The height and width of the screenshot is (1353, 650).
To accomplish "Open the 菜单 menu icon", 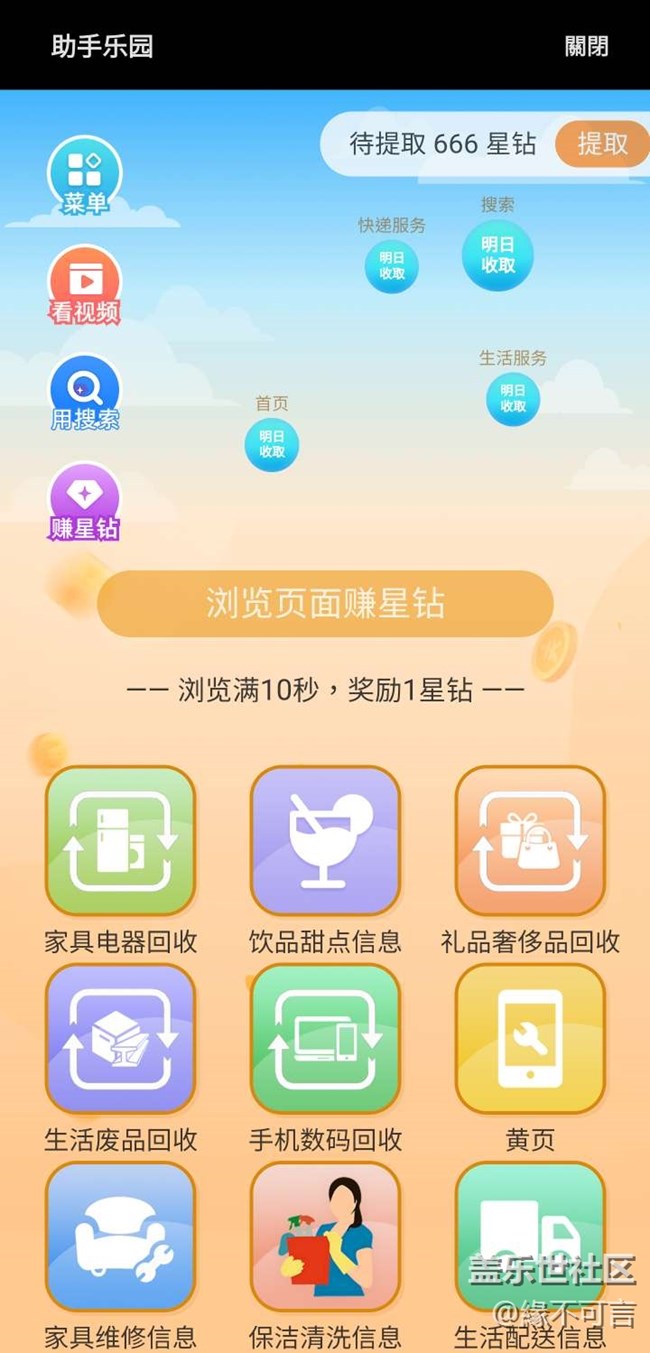I will click(x=85, y=175).
